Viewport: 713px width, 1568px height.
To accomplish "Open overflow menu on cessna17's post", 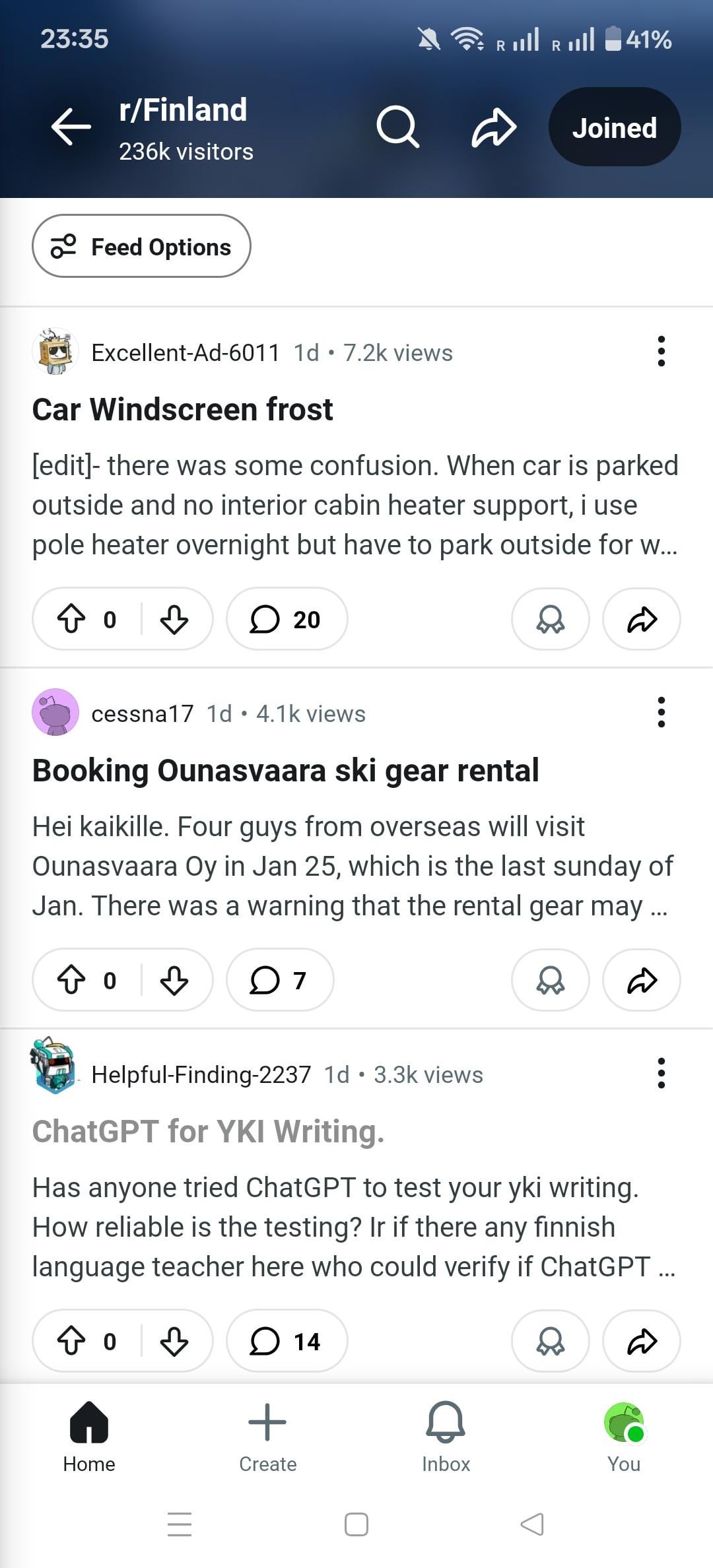I will pyautogui.click(x=661, y=712).
